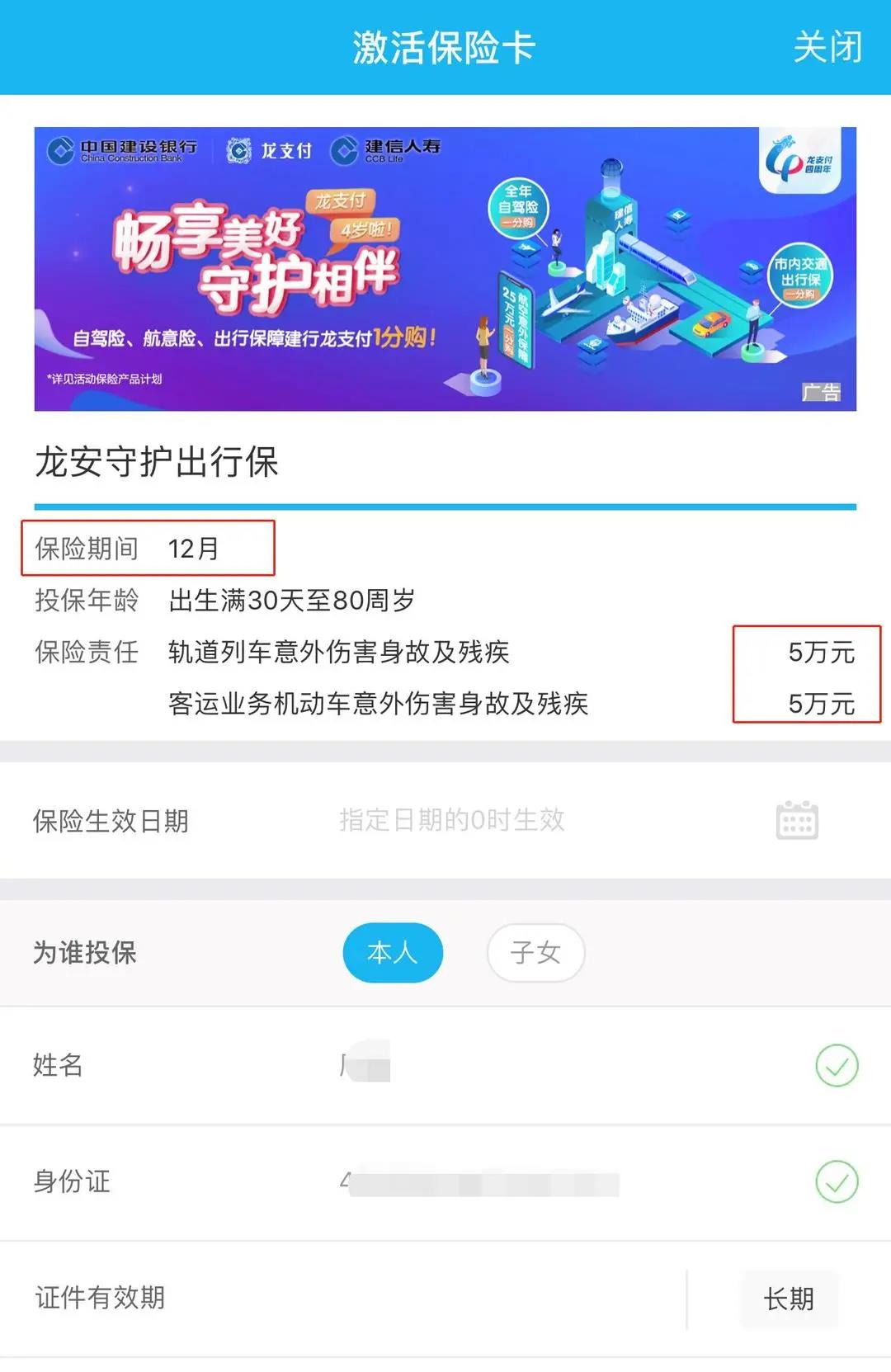Screen dimensions: 891x1372
Task: Tap the 指定日期的0时生效 date field
Action: pos(451,820)
